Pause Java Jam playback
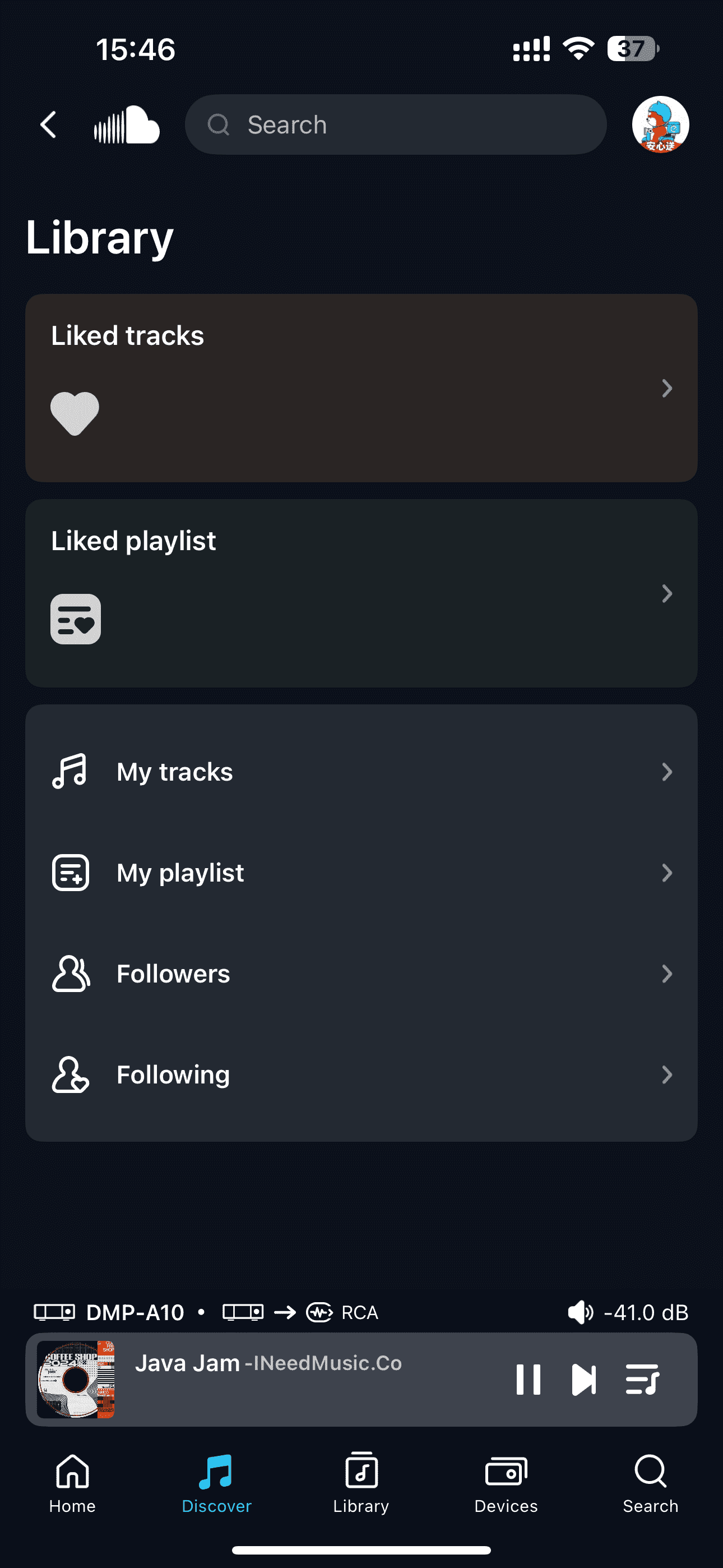Viewport: 723px width, 1568px height. coord(527,1380)
